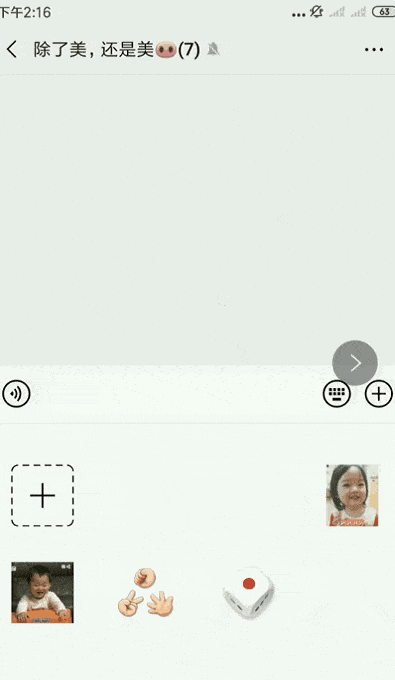
Task: Tap the floating gray arrow button
Action: click(355, 363)
